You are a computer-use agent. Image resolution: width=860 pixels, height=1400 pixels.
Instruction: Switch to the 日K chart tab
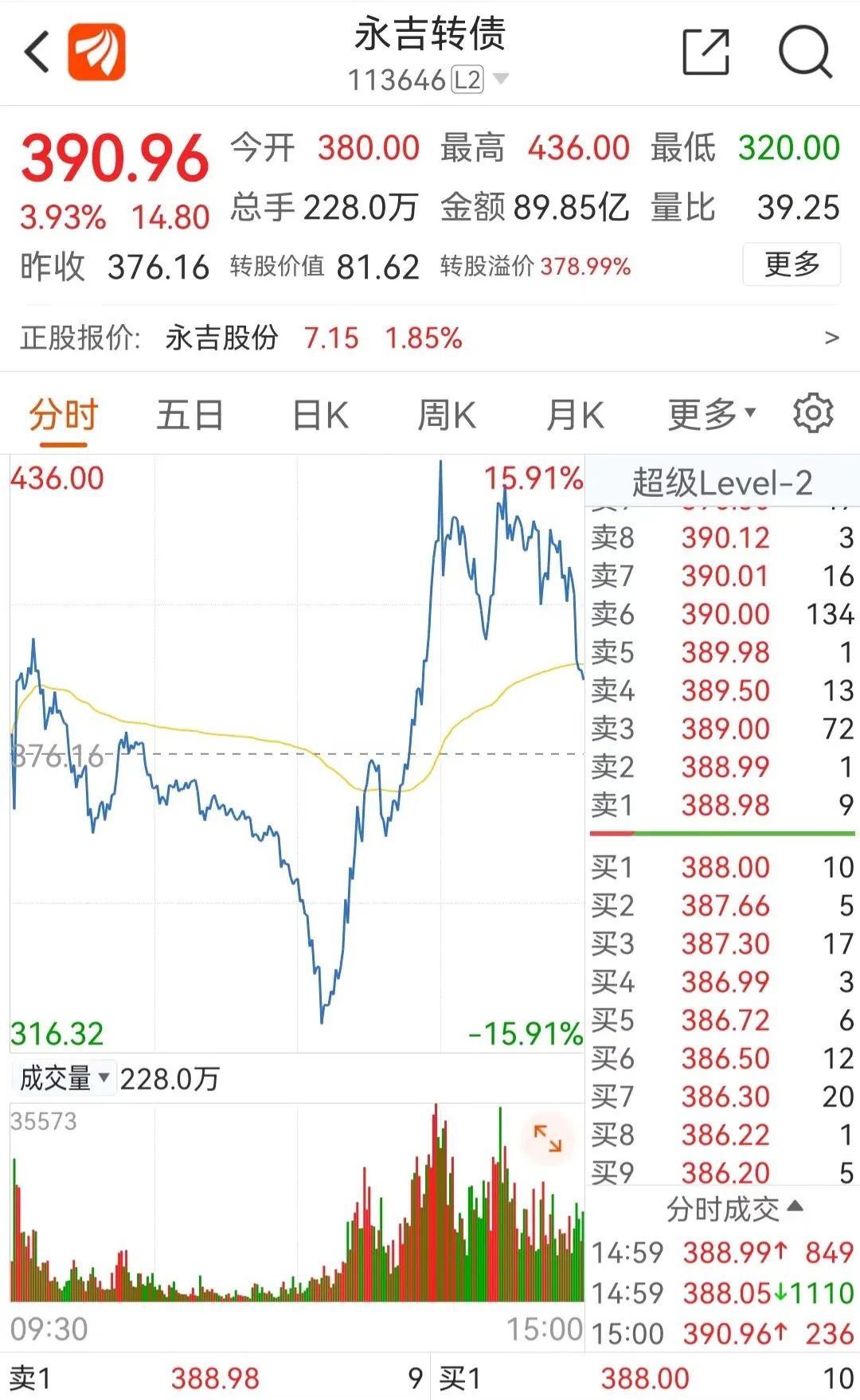coord(320,415)
